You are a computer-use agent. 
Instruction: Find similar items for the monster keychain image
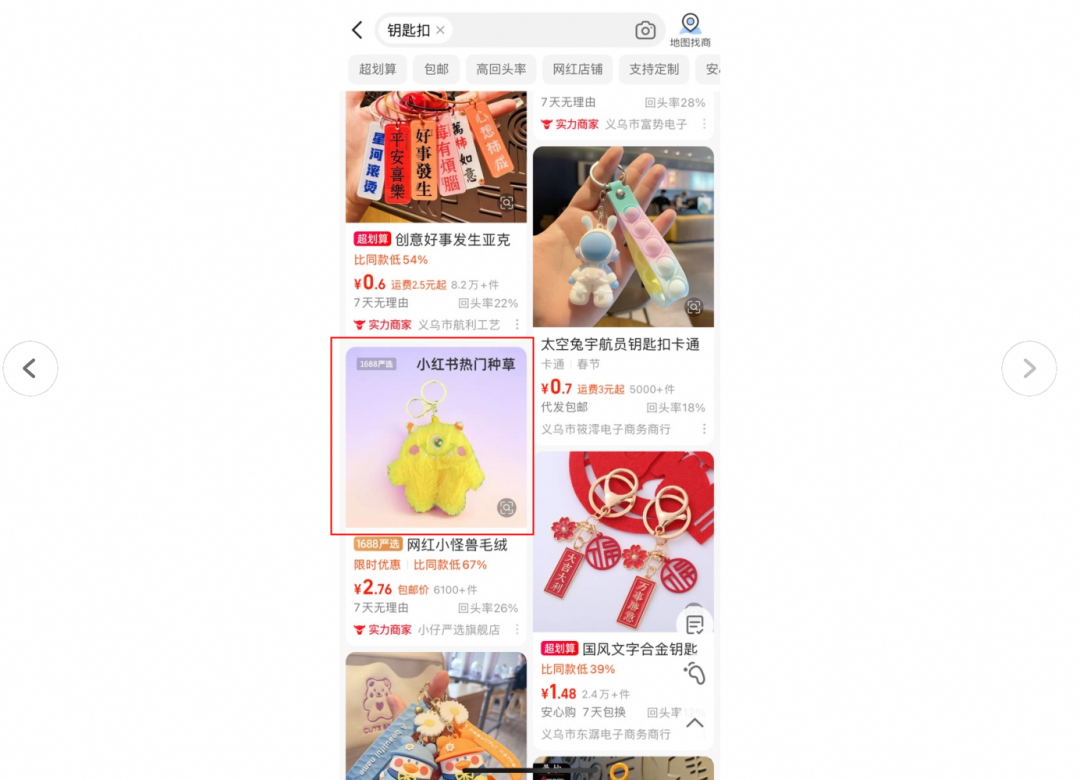(507, 508)
